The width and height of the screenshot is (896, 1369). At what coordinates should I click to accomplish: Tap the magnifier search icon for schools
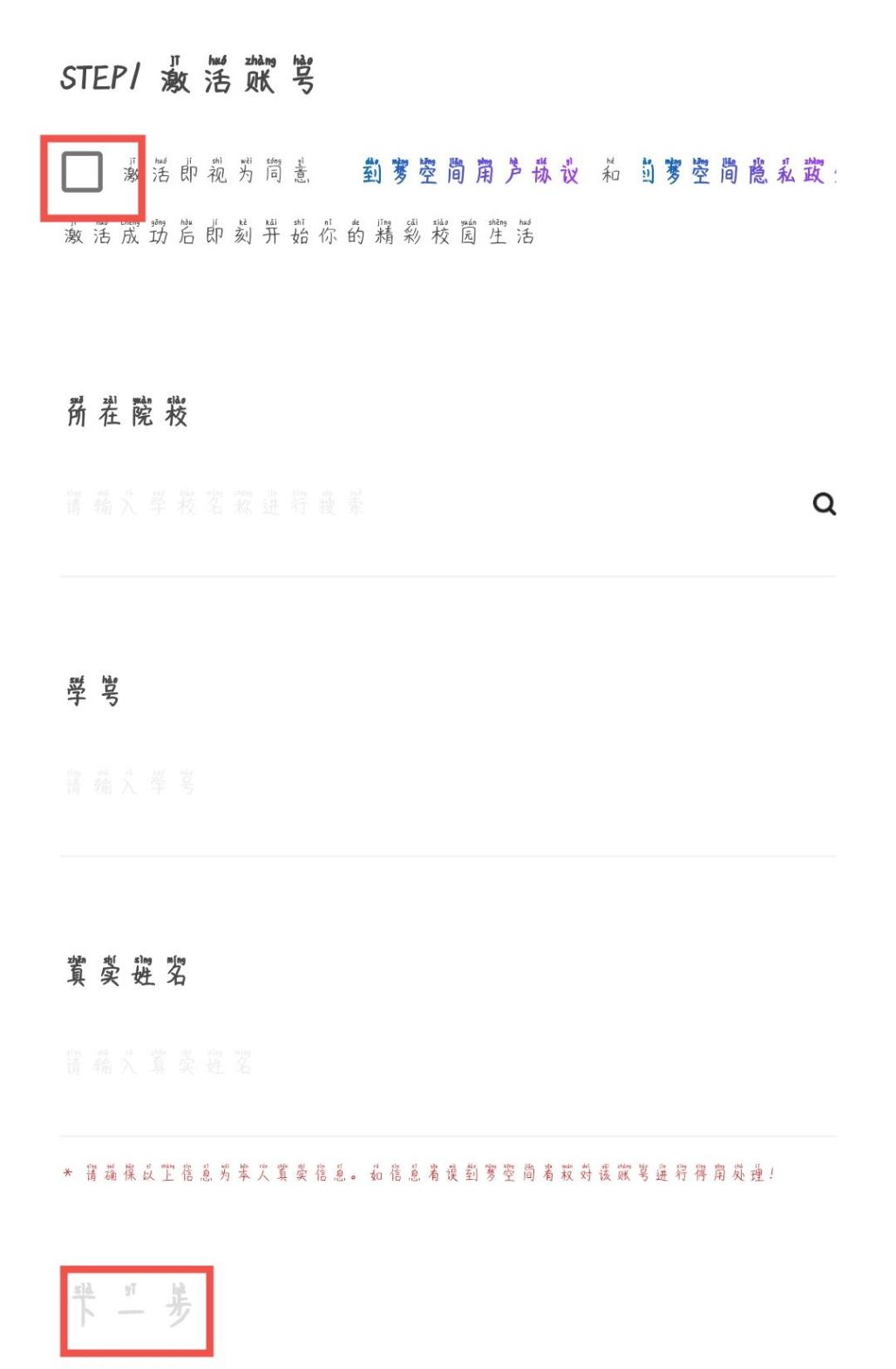click(x=824, y=504)
